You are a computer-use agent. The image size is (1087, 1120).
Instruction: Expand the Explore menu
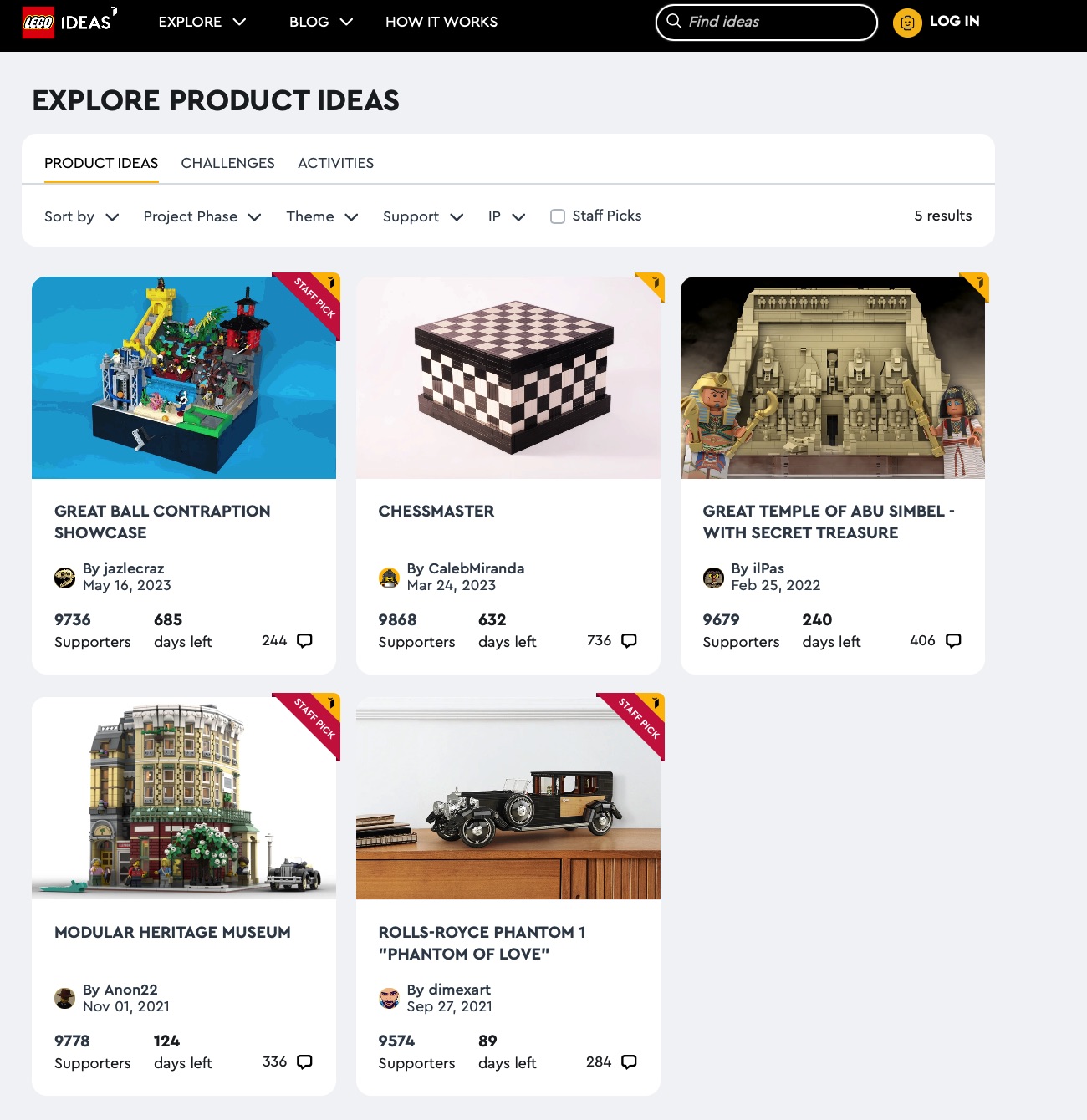[202, 22]
